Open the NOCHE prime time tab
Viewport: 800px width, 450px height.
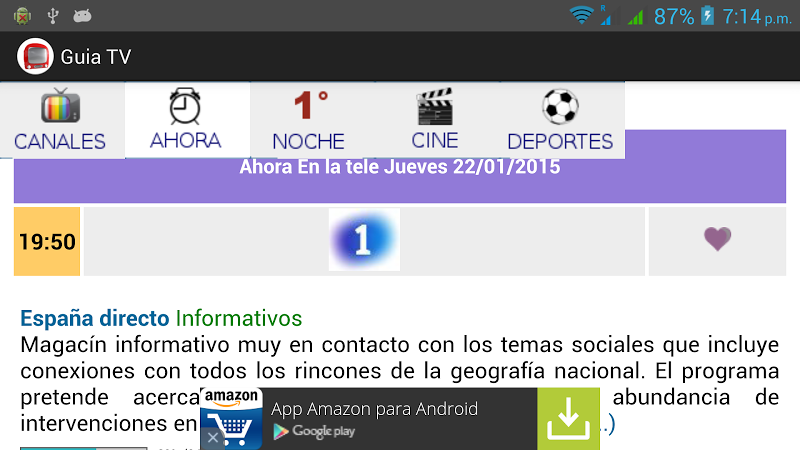[309, 120]
